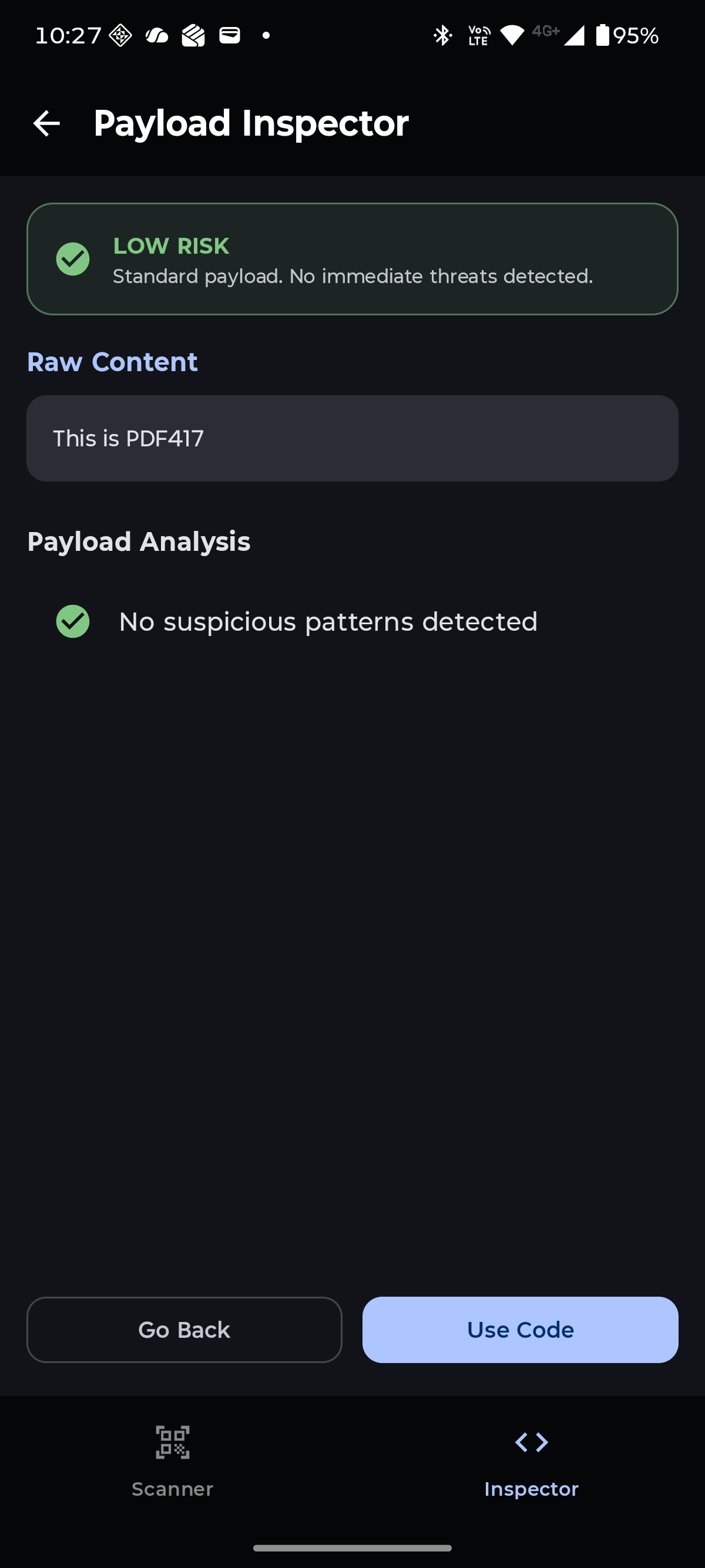Switch to the Scanner tab
This screenshot has width=705, height=1568.
pos(172,1461)
